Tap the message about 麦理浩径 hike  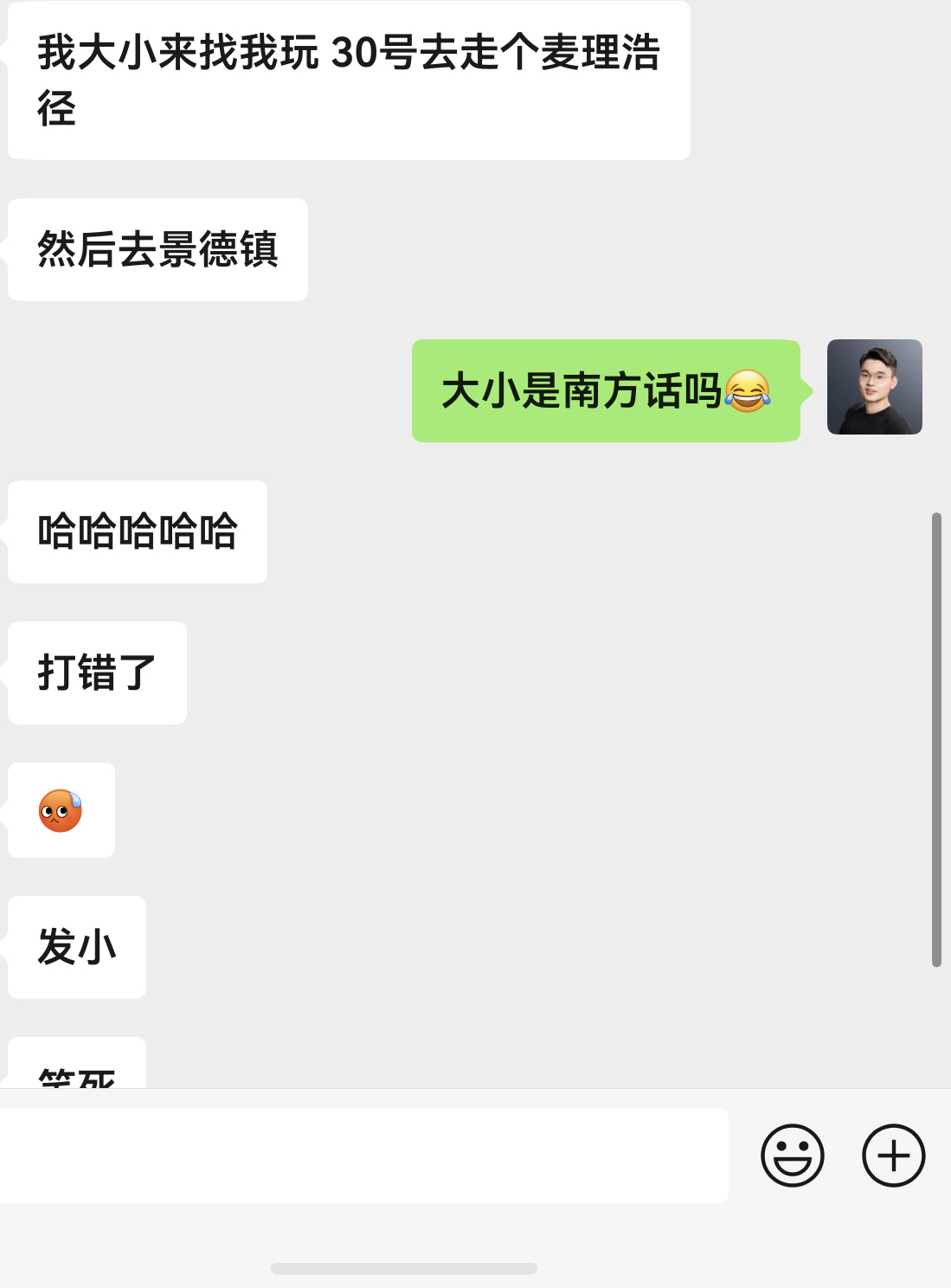pyautogui.click(x=346, y=78)
